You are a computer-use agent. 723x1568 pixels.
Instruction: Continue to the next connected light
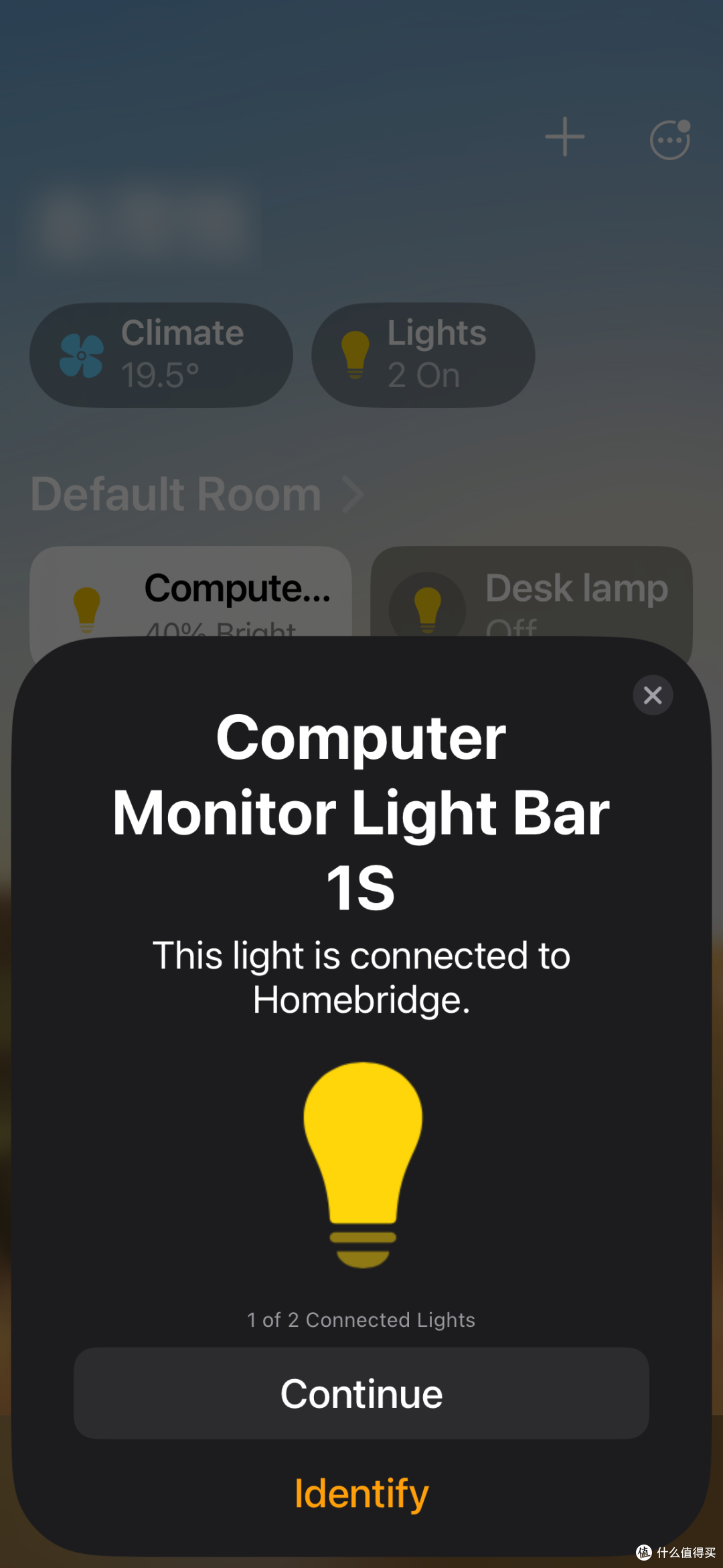tap(361, 1394)
